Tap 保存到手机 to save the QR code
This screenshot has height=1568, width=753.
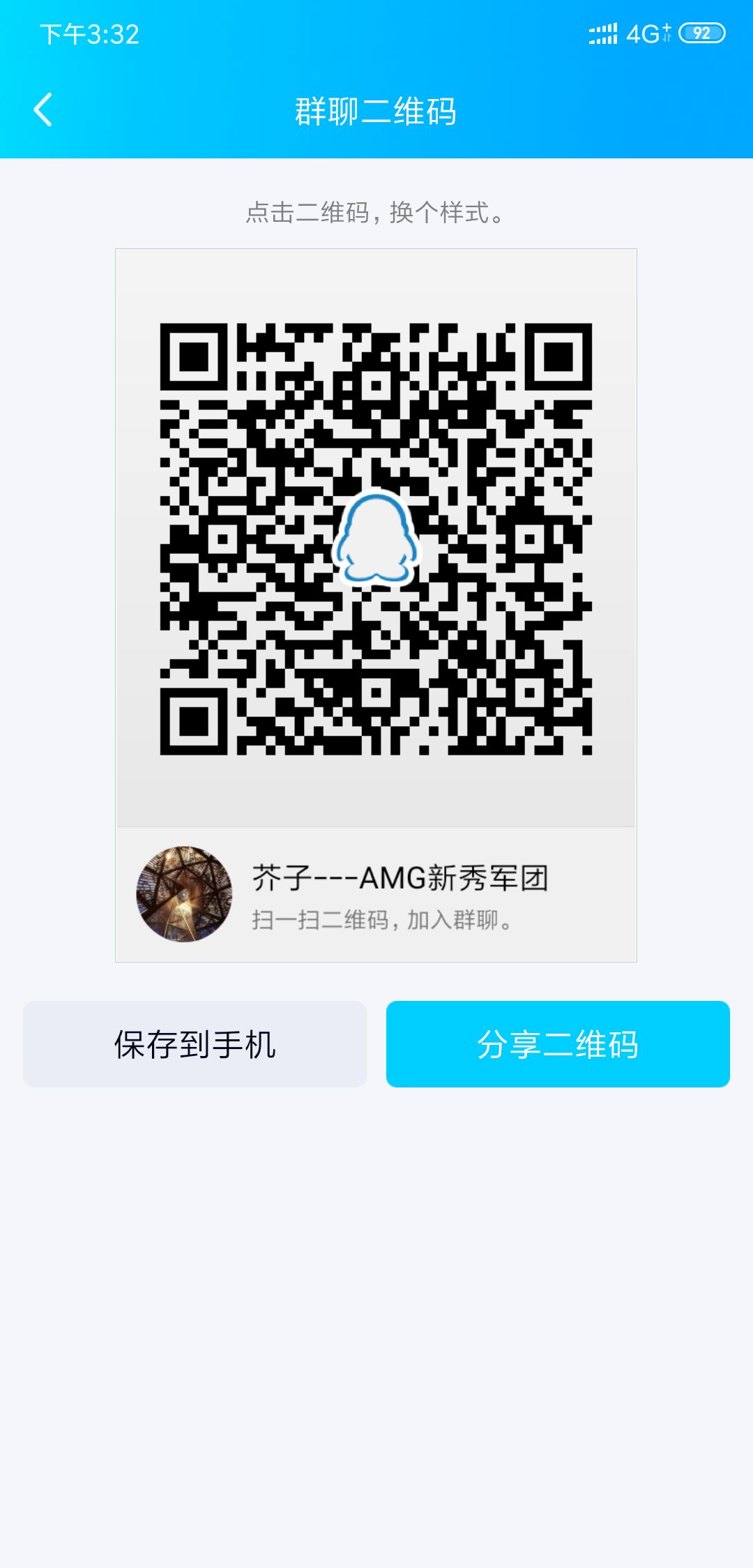point(194,1043)
